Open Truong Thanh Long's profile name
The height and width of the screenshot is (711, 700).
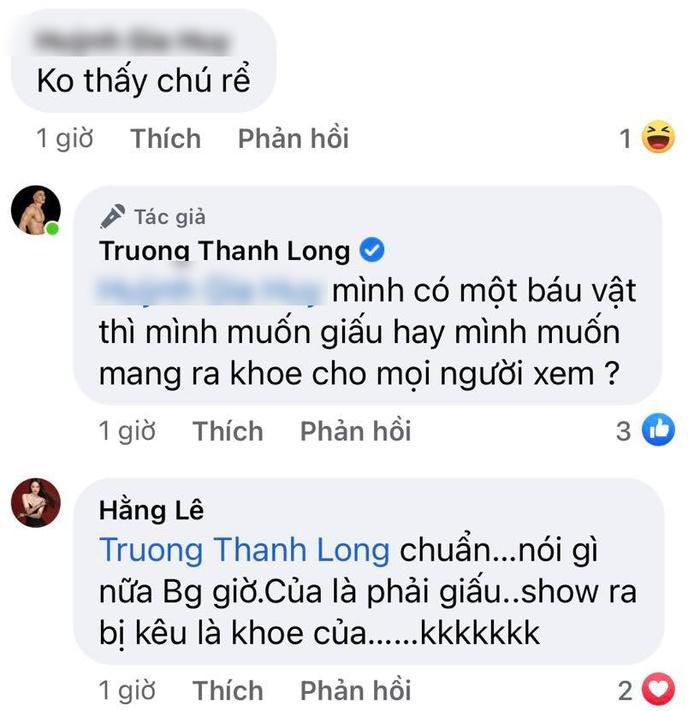(x=224, y=250)
